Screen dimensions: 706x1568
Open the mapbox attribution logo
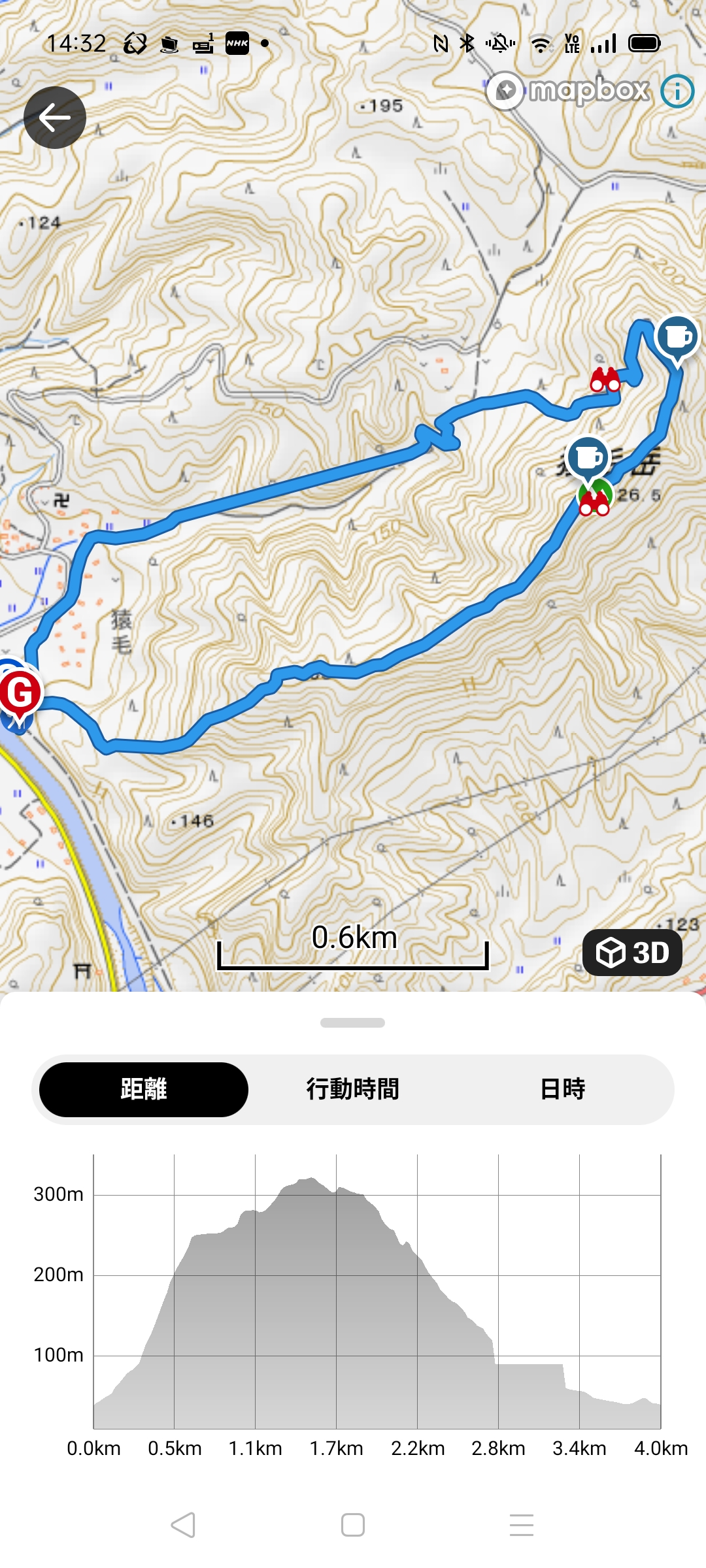click(569, 90)
